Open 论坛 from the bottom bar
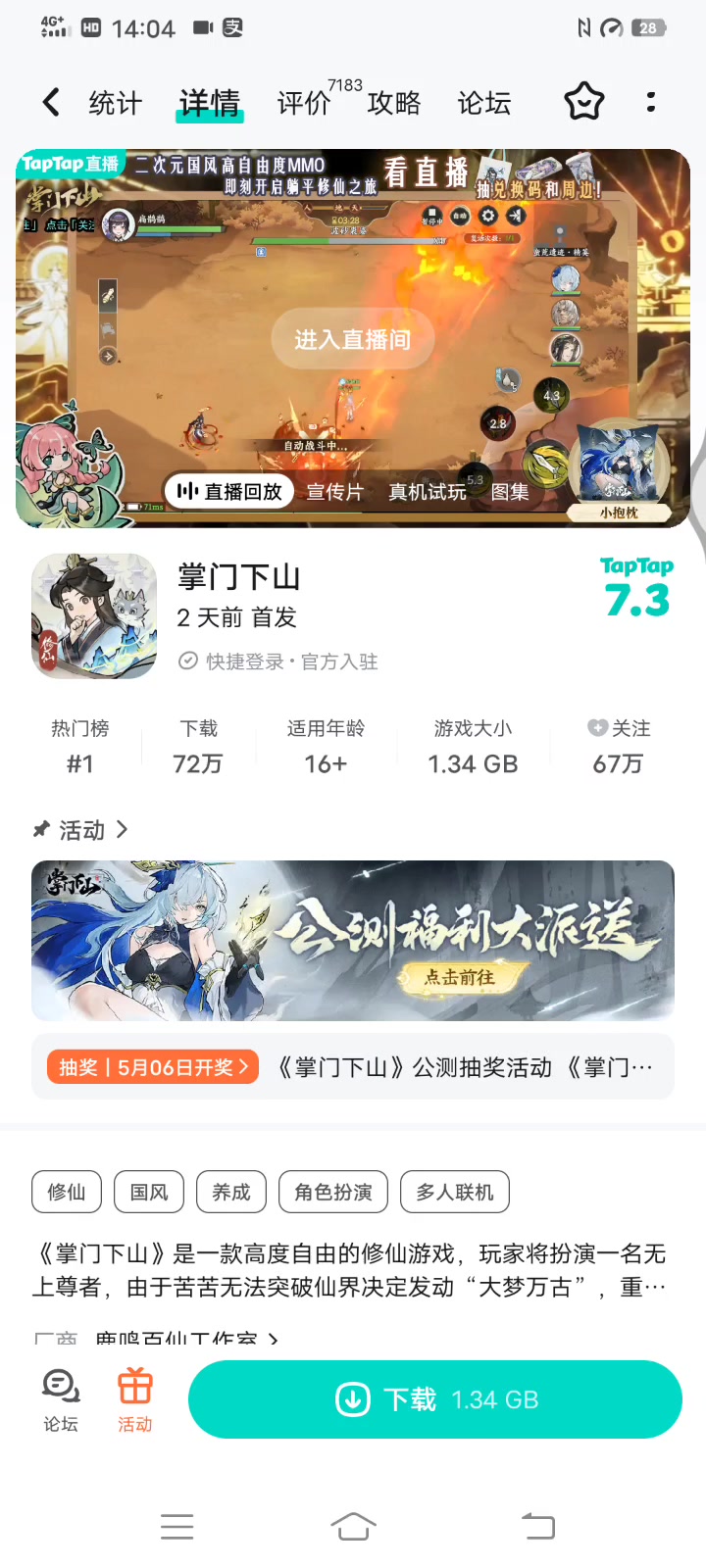706x1568 pixels. 61,1399
